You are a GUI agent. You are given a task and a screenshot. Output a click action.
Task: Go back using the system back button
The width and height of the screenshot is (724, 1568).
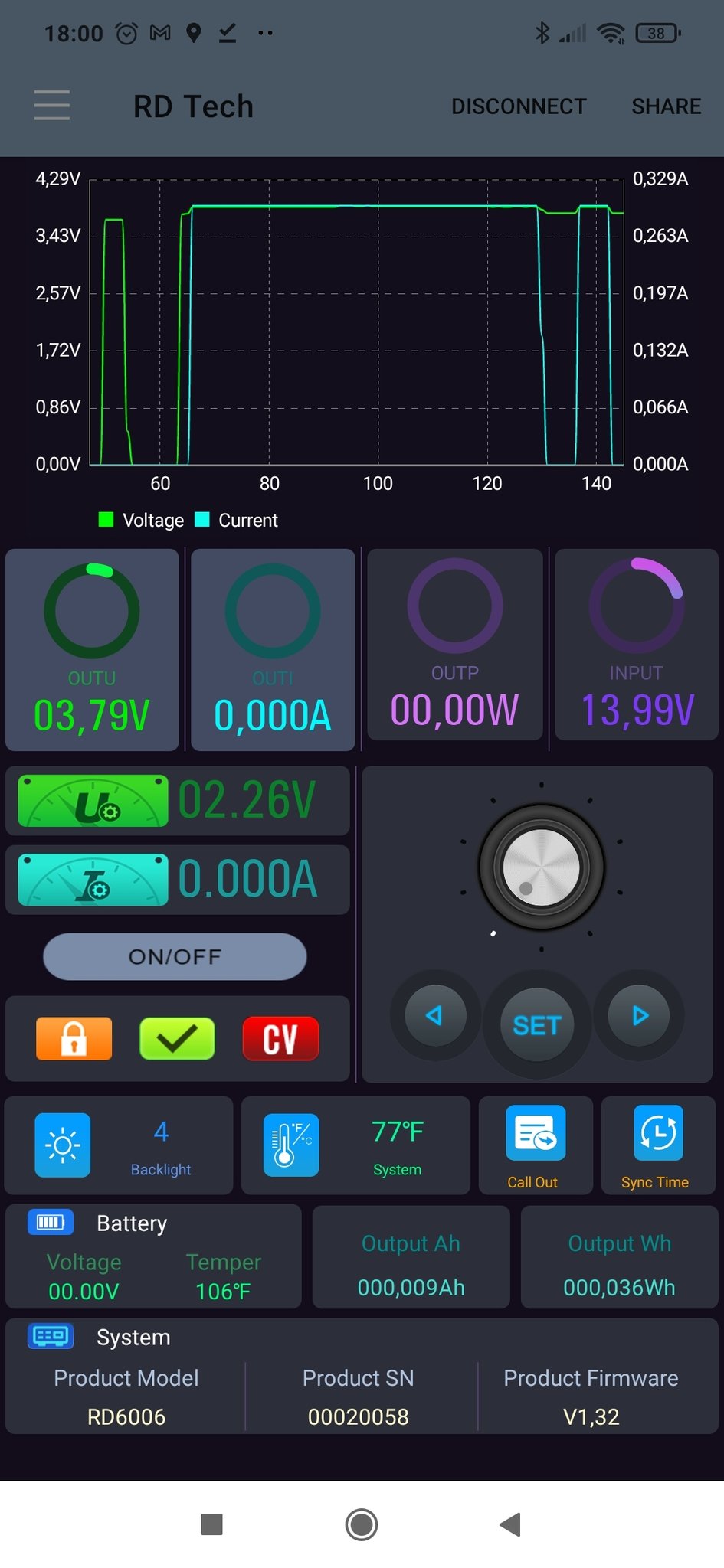(510, 1524)
